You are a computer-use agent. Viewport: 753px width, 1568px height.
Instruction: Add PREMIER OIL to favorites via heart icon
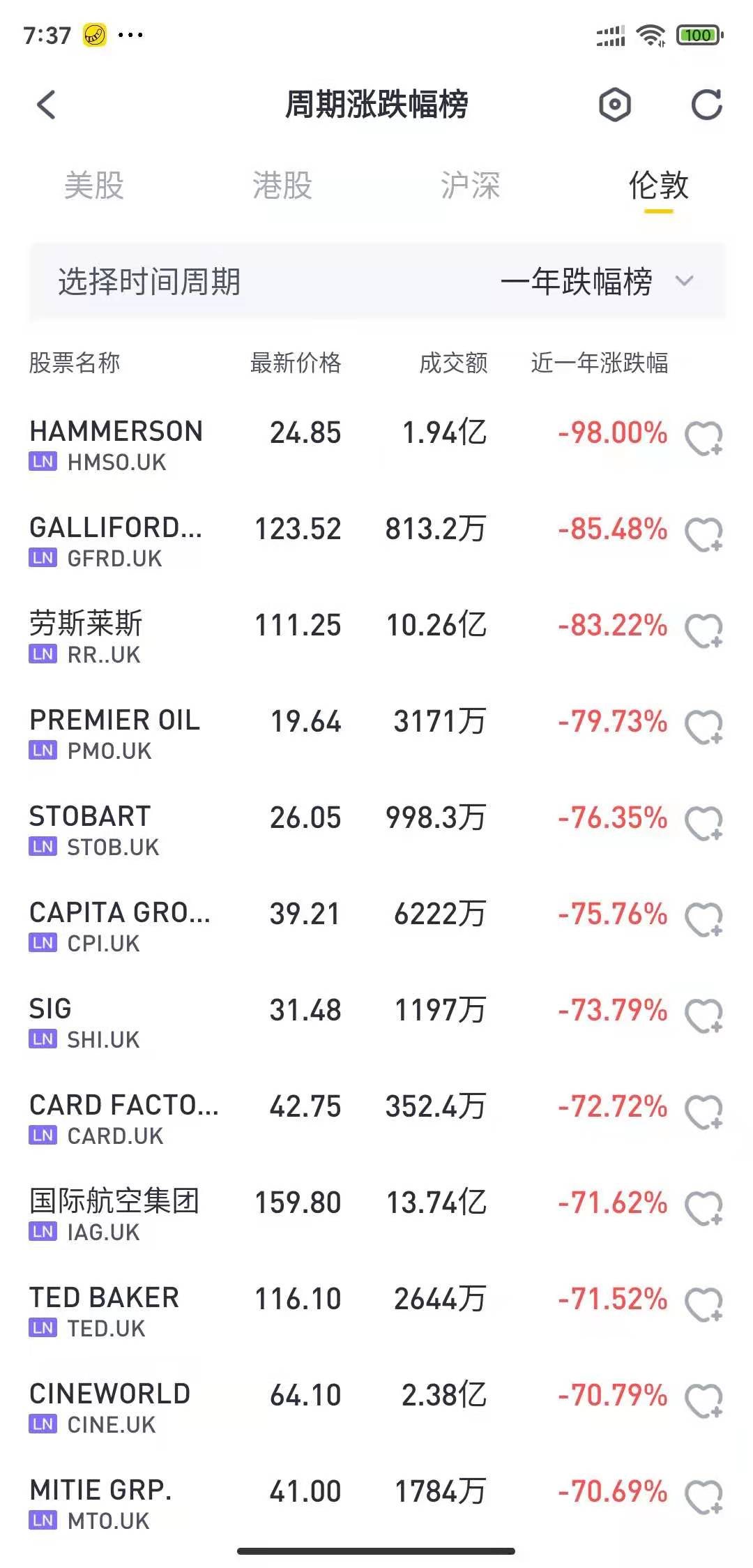(x=704, y=728)
